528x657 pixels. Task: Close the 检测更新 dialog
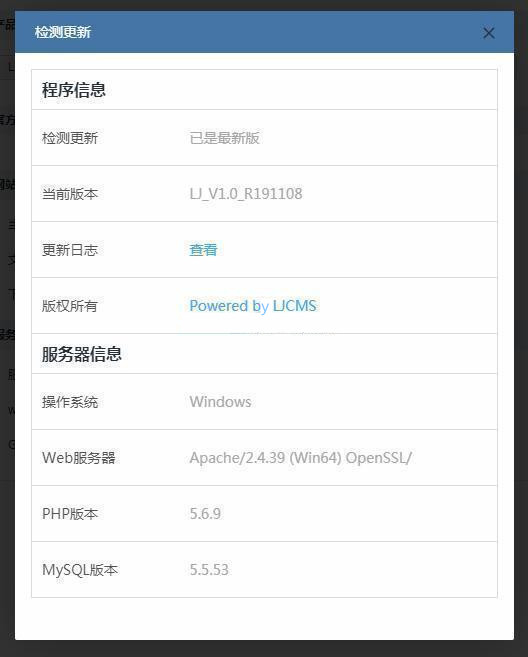(x=488, y=33)
